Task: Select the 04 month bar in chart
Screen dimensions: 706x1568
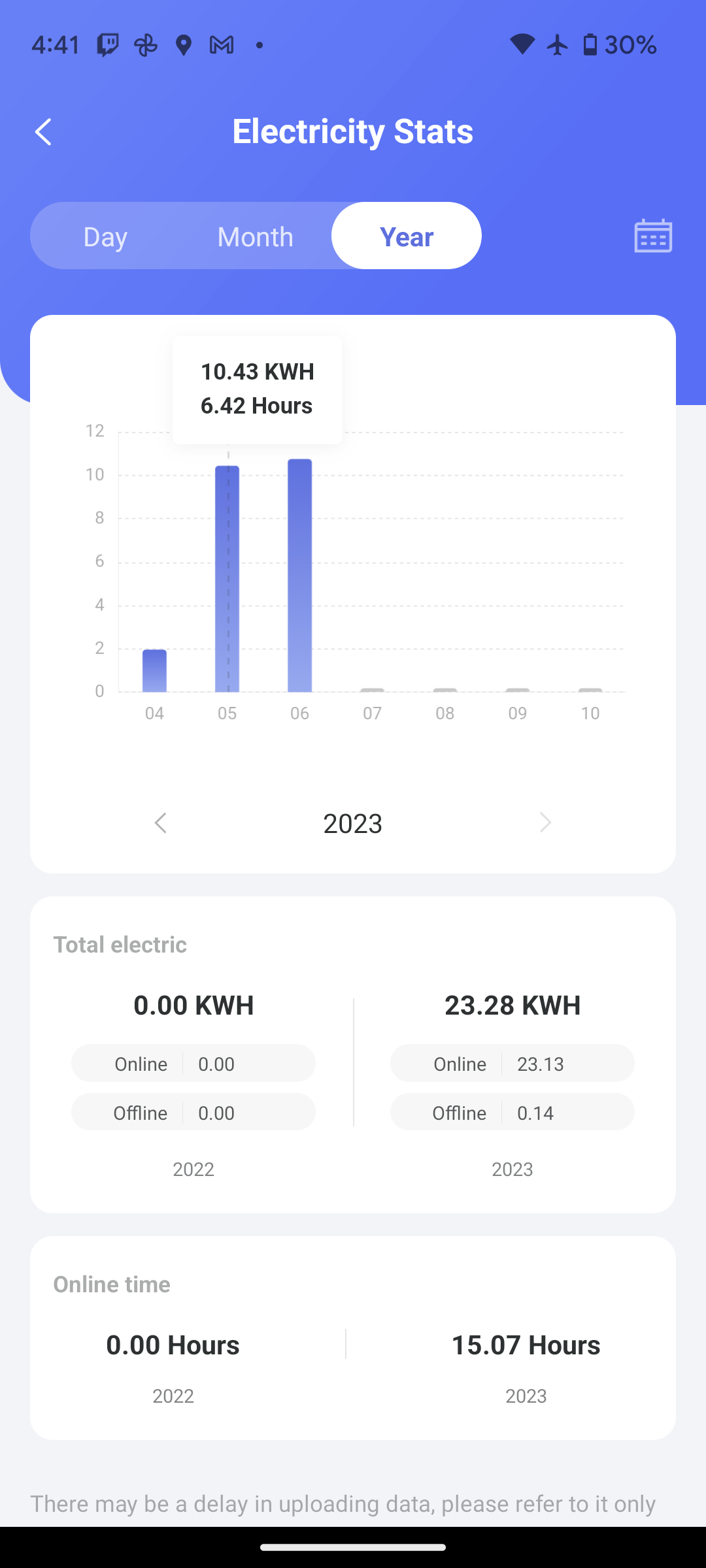Action: coord(154,671)
